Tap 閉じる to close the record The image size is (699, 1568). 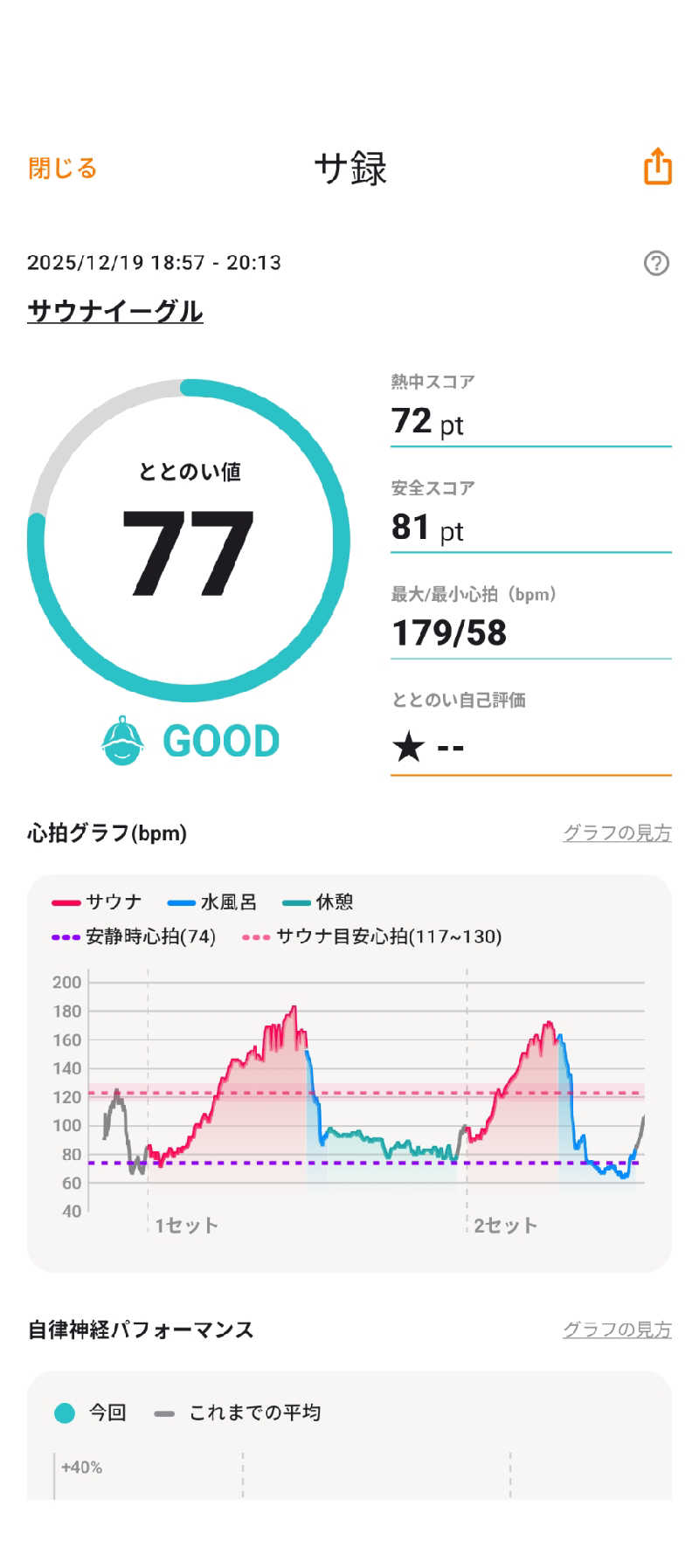(62, 168)
